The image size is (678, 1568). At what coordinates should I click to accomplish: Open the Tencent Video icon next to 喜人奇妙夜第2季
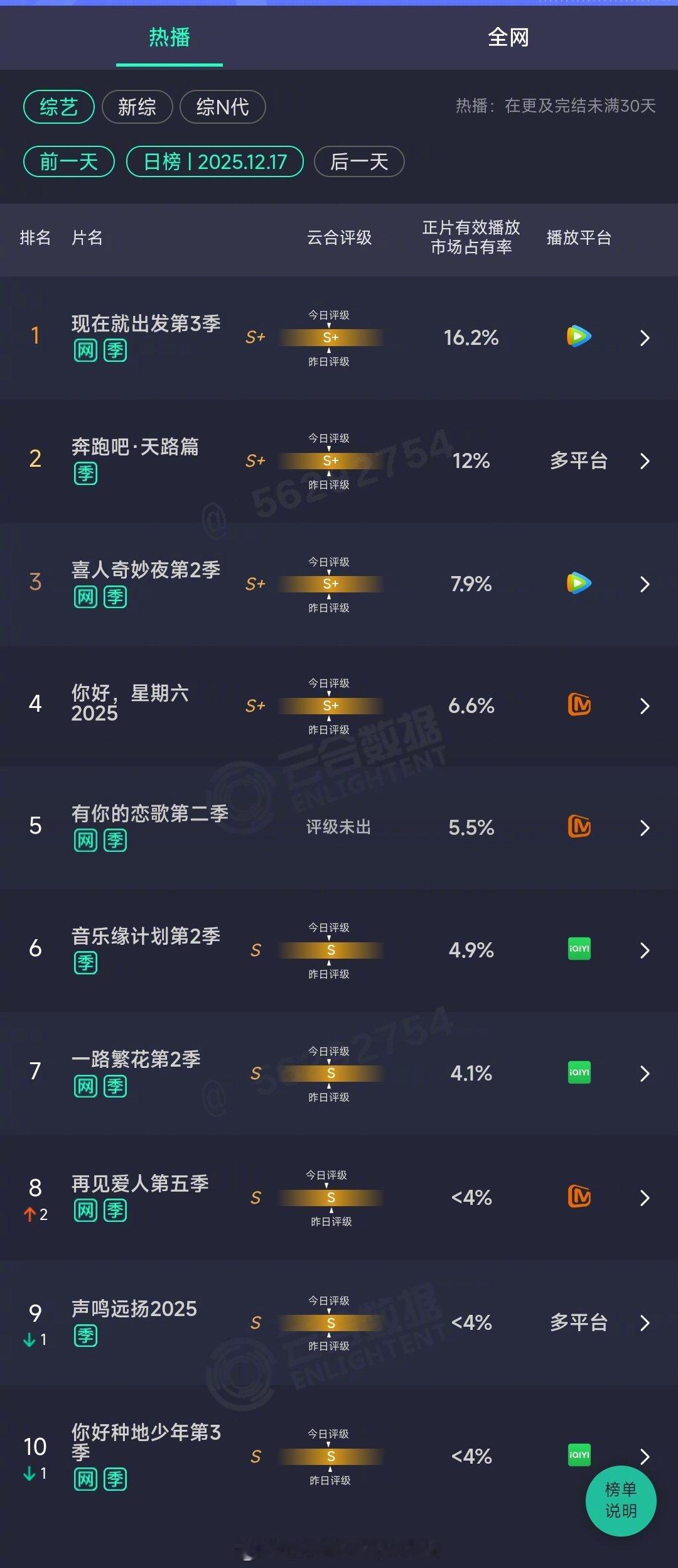click(578, 584)
